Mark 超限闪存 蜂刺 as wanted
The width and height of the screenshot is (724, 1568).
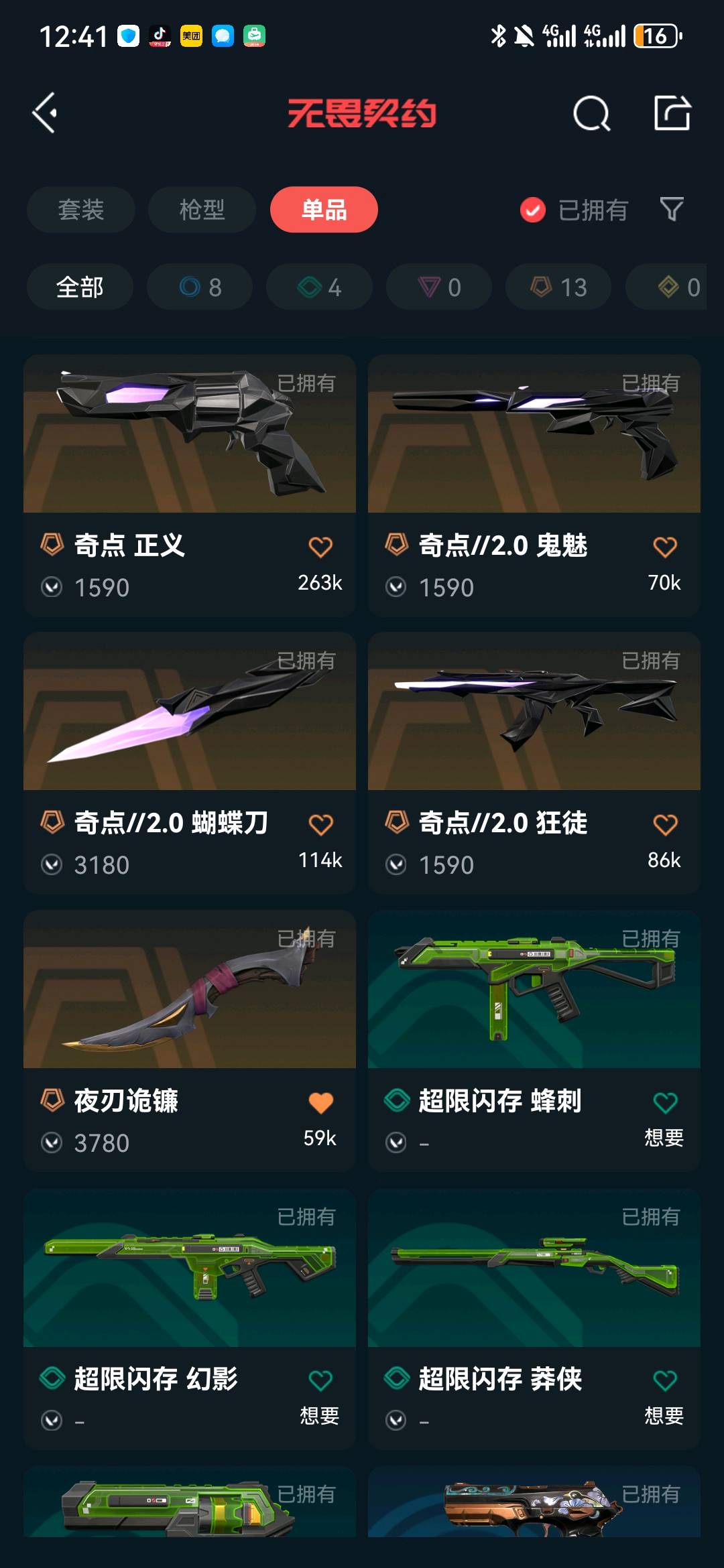point(665,1102)
